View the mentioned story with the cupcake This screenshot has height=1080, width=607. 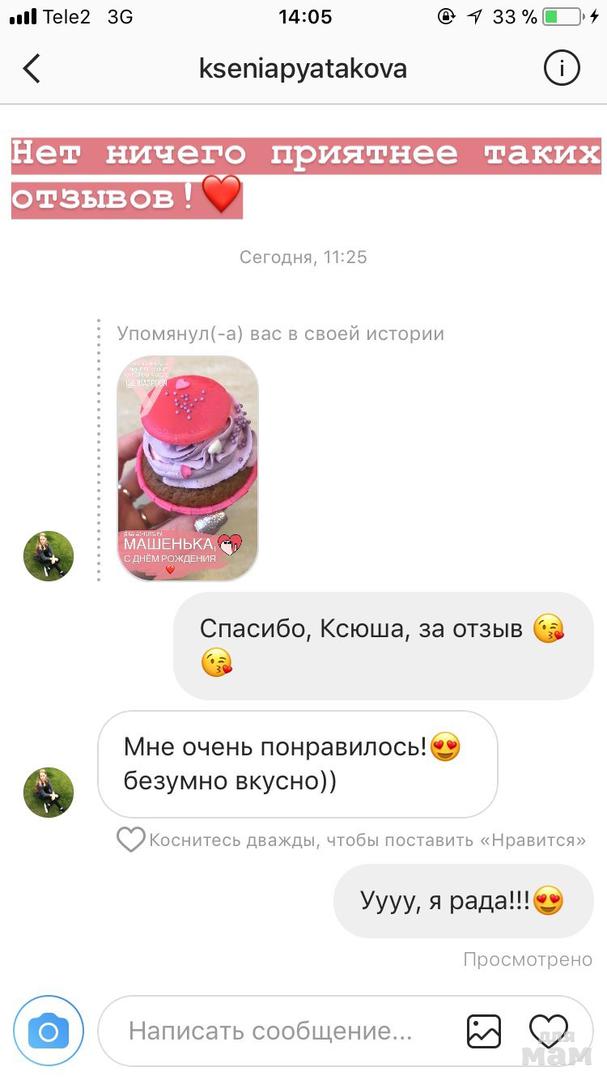(187, 468)
